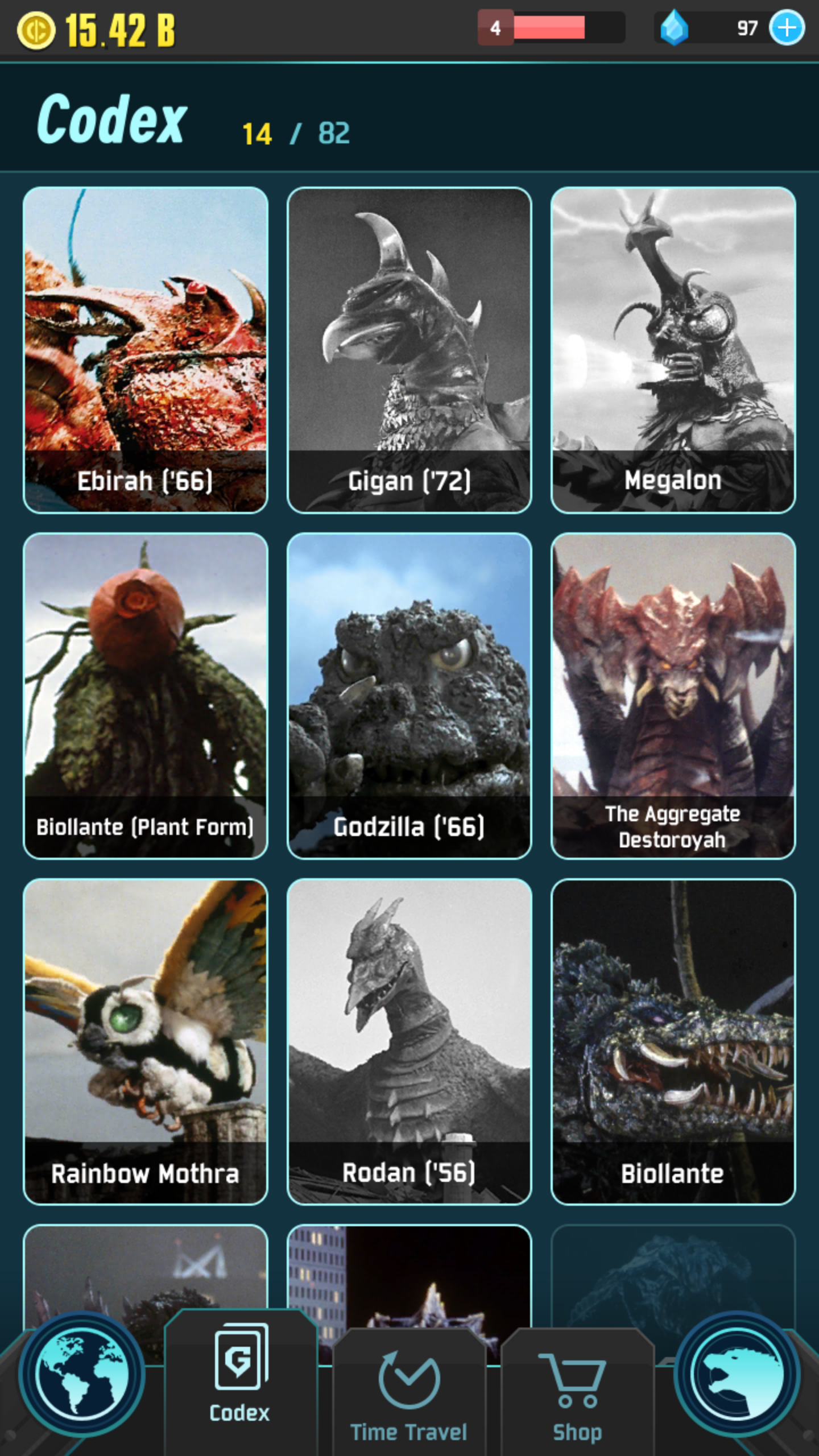819x1456 pixels.
Task: Open the Gigan ('72) codex card
Action: pyautogui.click(x=409, y=350)
